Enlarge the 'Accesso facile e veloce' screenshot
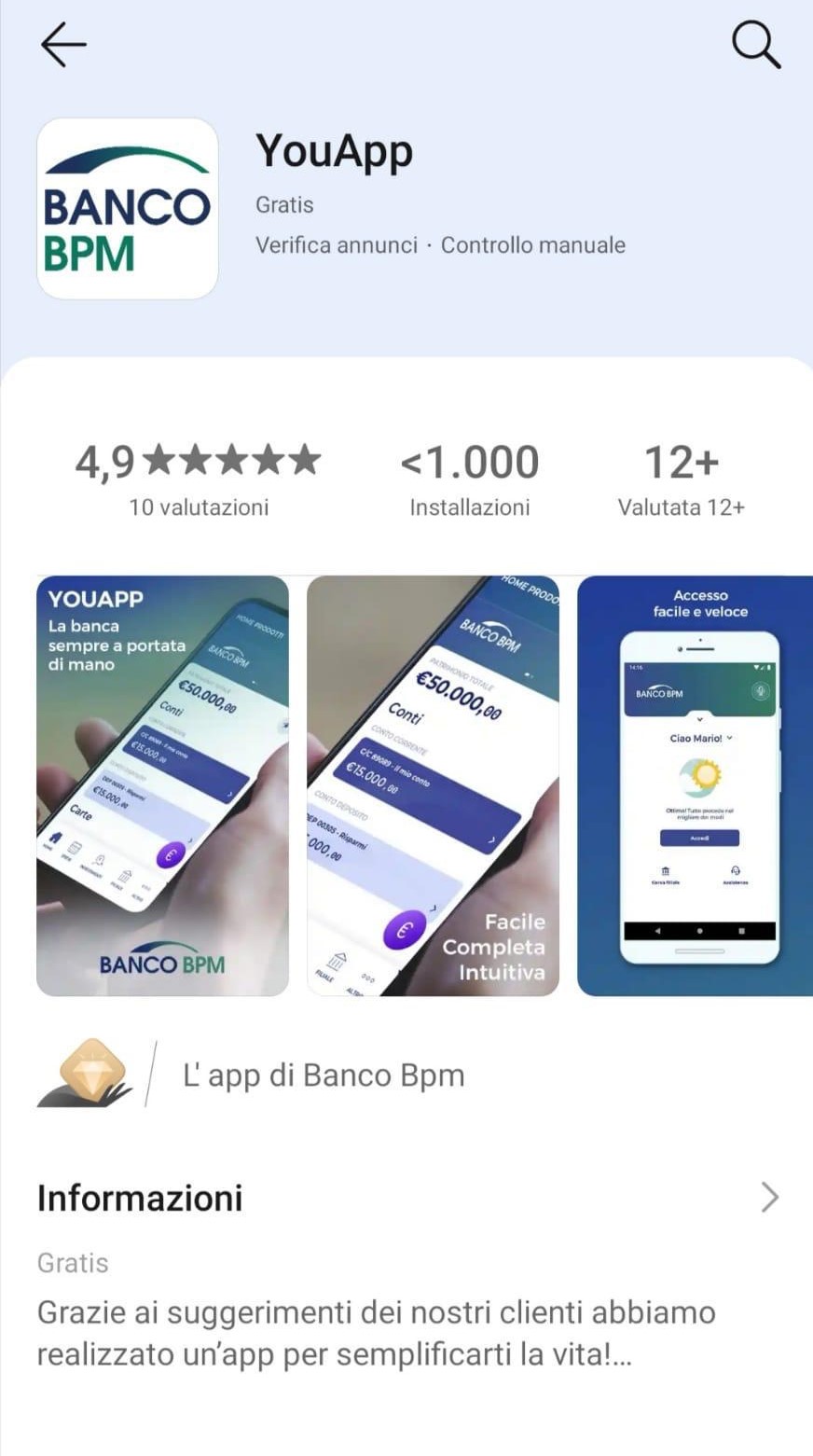Image resolution: width=813 pixels, height=1456 pixels. click(x=696, y=785)
